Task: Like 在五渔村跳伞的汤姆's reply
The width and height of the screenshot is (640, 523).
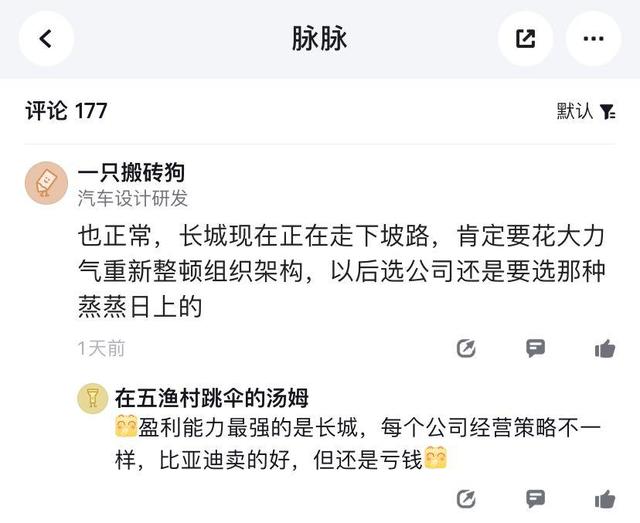Action: (604, 499)
